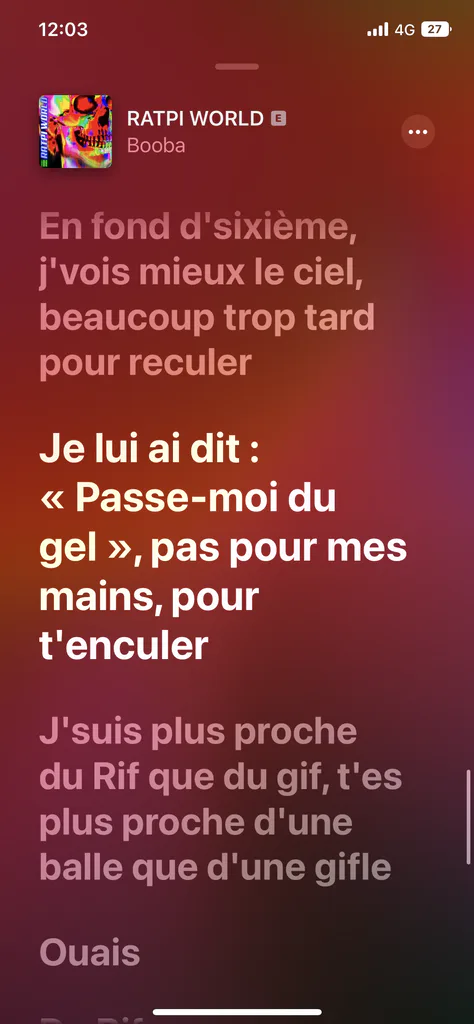Tap the grabber handle to close lyrics
The height and width of the screenshot is (1024, 474).
point(237,67)
